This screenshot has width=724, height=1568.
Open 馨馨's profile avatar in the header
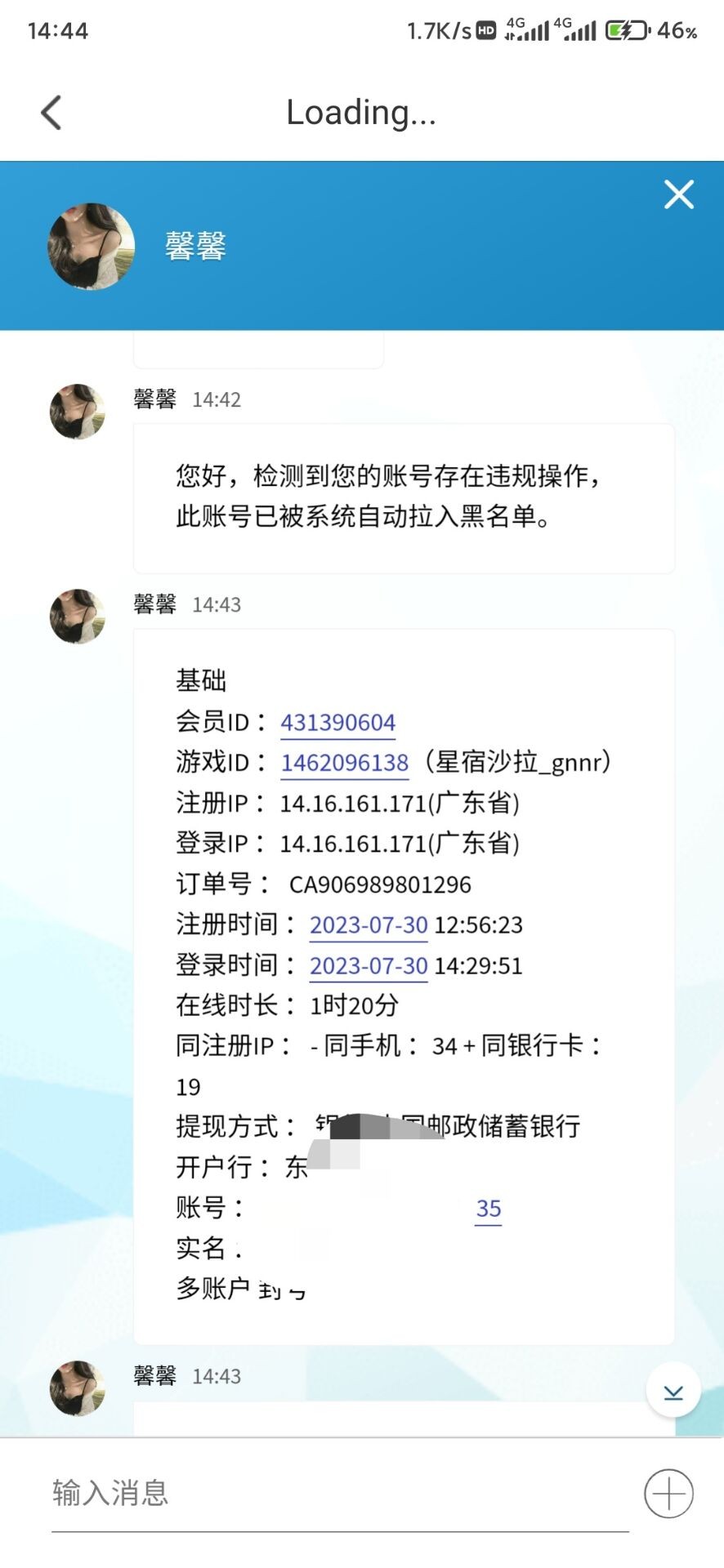(91, 246)
